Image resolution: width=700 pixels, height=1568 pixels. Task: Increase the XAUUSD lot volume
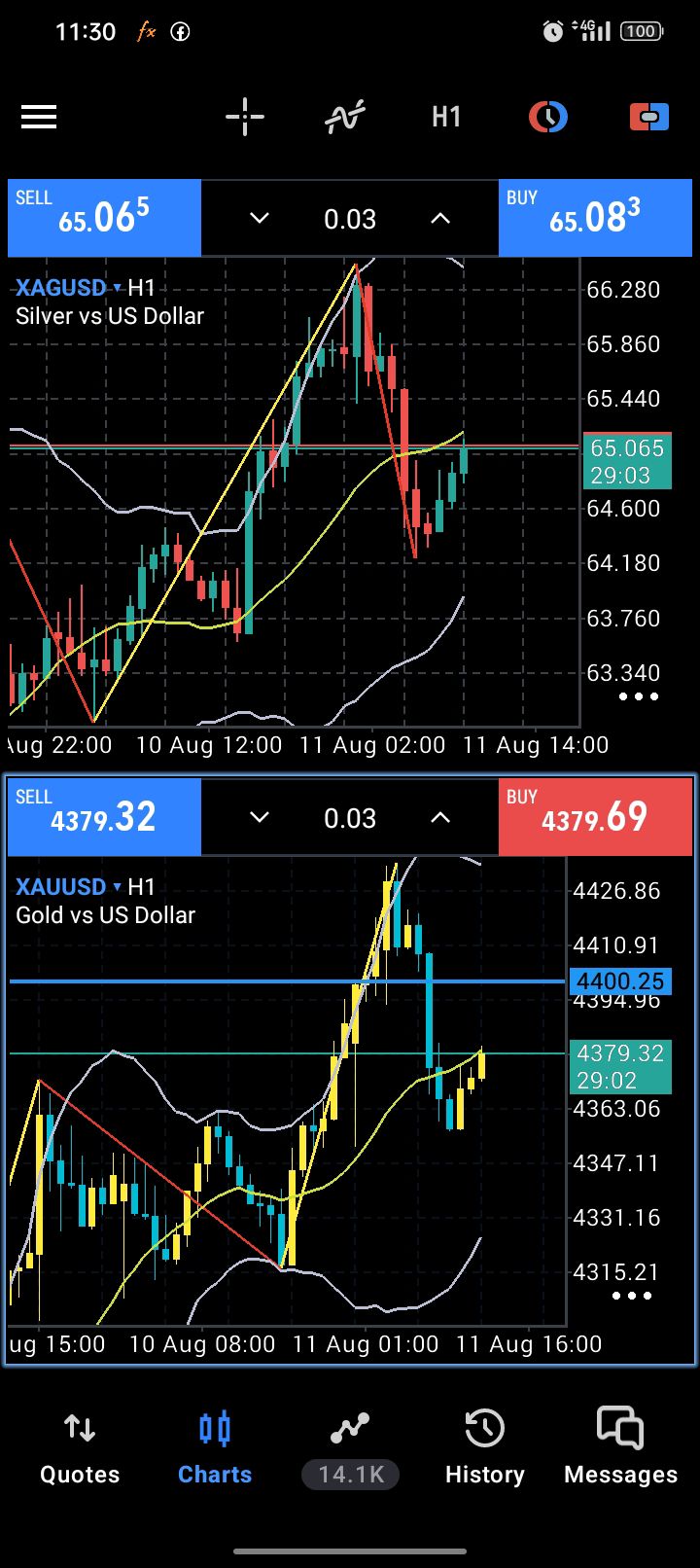[x=440, y=817]
